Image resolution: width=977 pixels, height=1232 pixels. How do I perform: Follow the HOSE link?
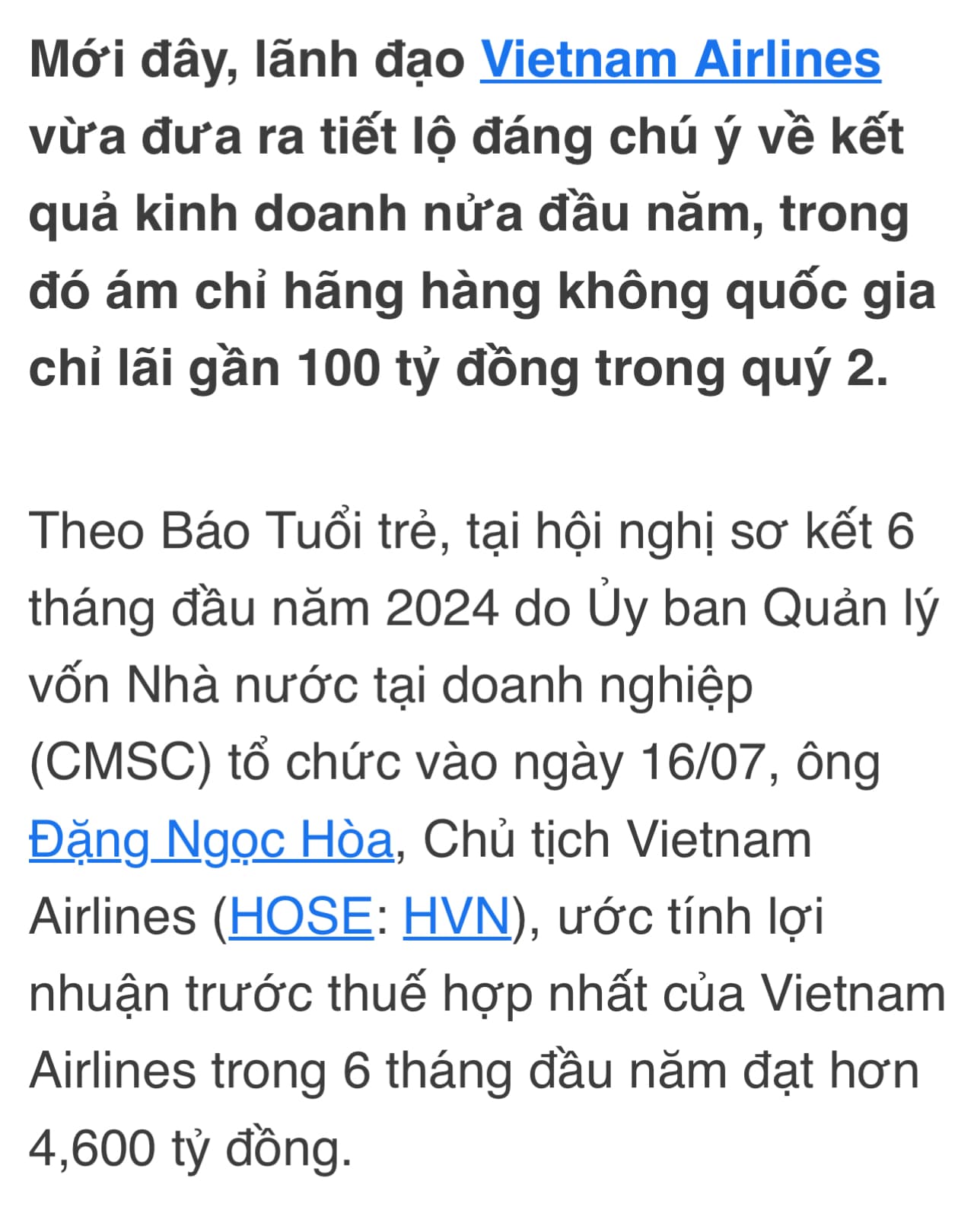[x=301, y=916]
